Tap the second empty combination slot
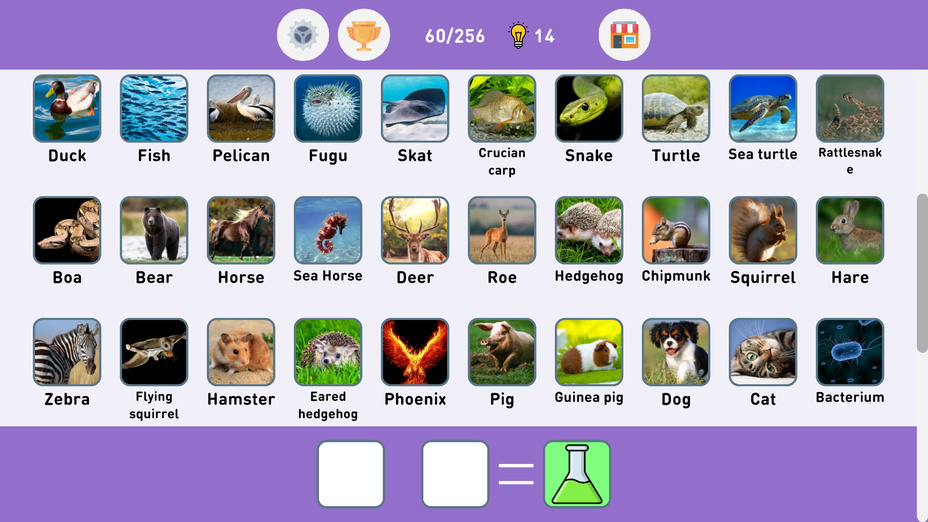The height and width of the screenshot is (522, 928). coord(455,474)
